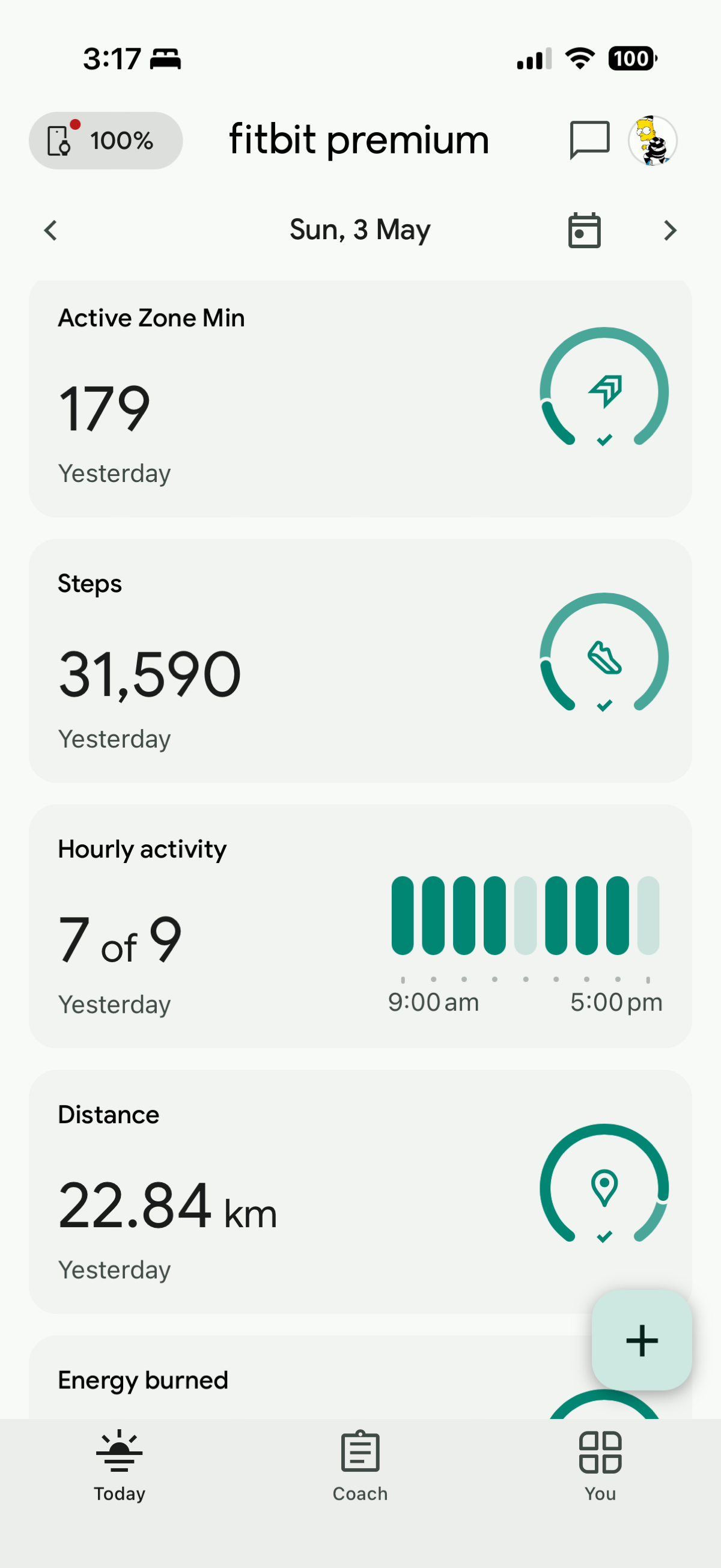
Task: Open the messages inbox icon
Action: tap(589, 141)
